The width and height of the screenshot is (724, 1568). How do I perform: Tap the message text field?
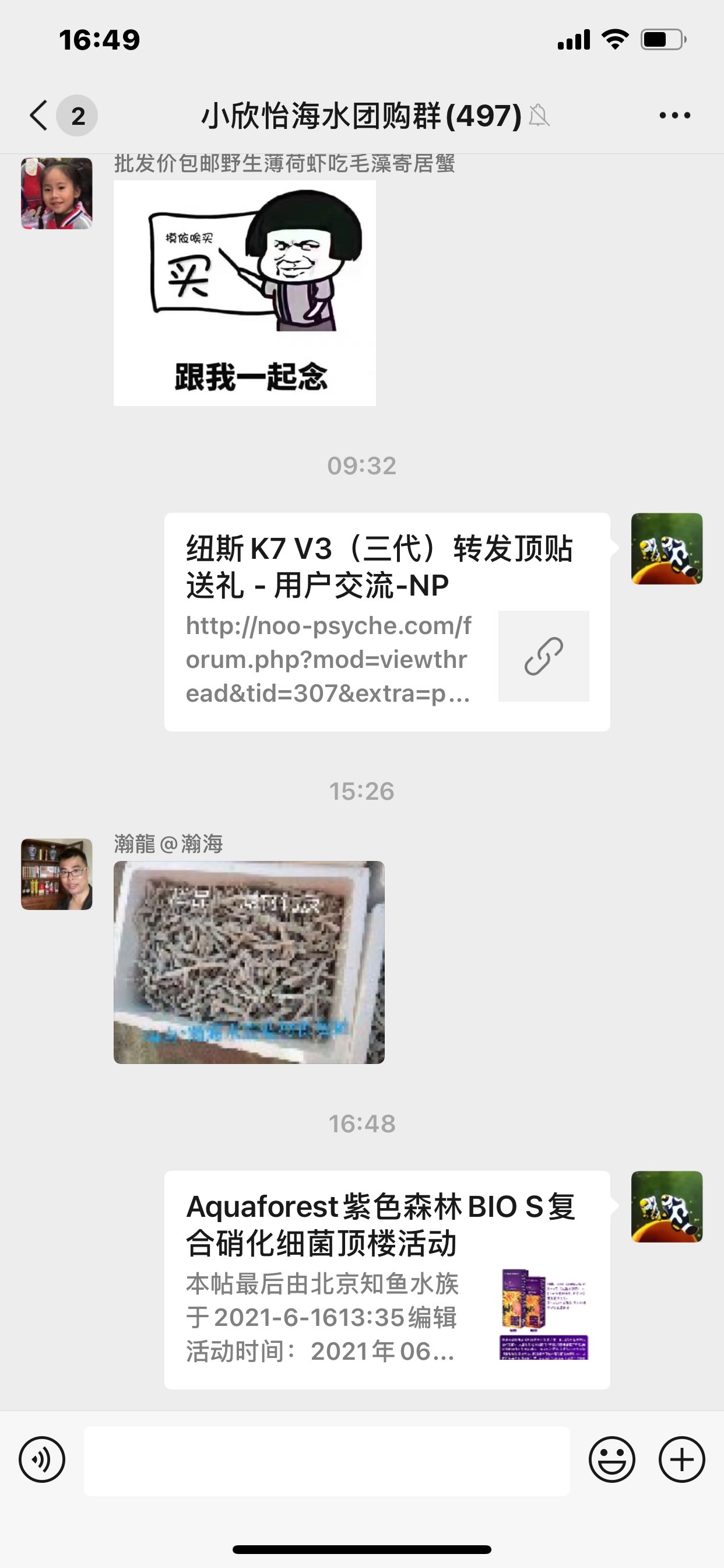[x=326, y=1460]
